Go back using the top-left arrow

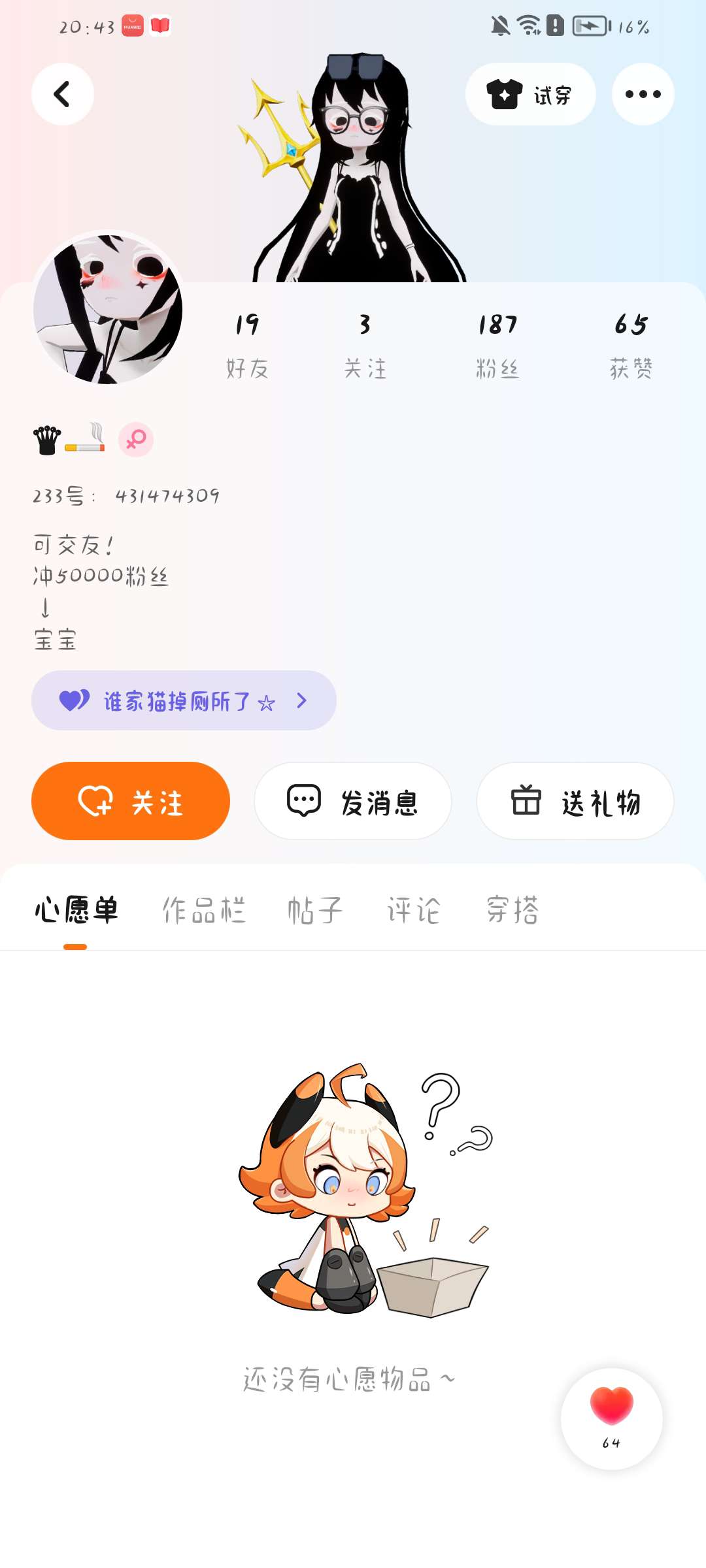click(63, 94)
